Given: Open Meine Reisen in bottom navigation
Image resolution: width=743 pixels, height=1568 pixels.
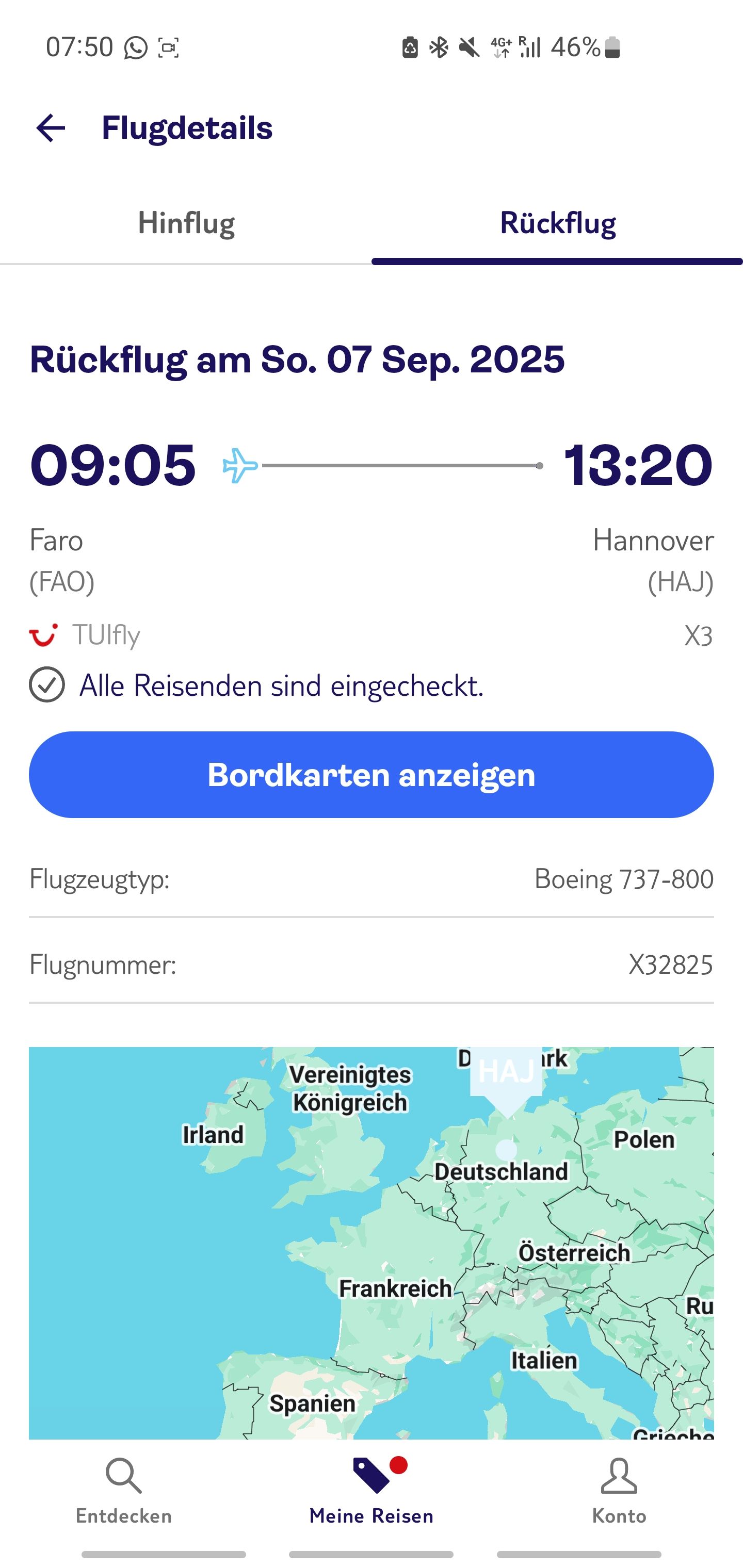Looking at the screenshot, I should [x=372, y=1490].
